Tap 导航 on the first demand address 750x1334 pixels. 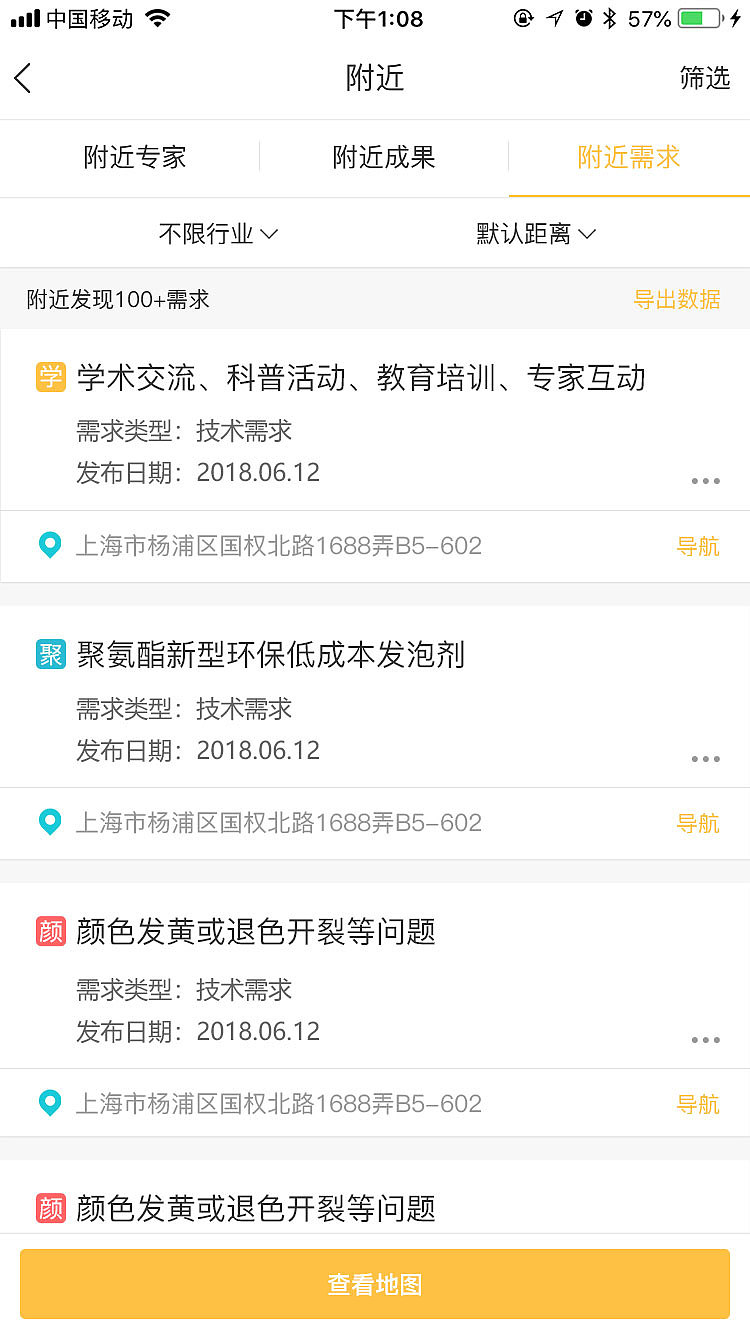(698, 545)
